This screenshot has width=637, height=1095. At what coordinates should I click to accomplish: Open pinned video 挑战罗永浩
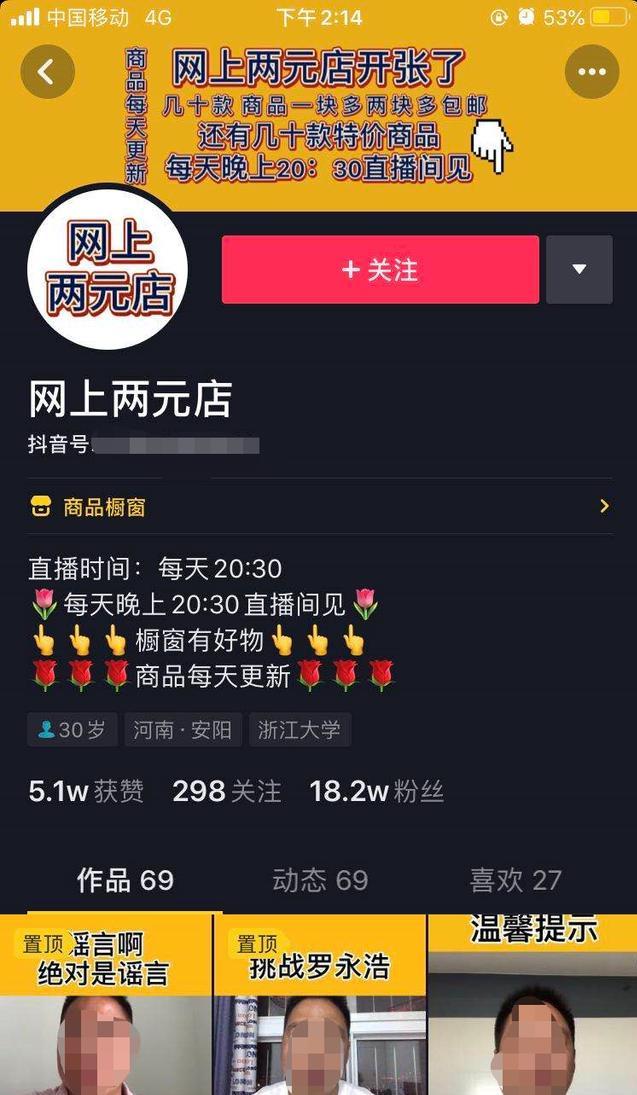pyautogui.click(x=319, y=1005)
